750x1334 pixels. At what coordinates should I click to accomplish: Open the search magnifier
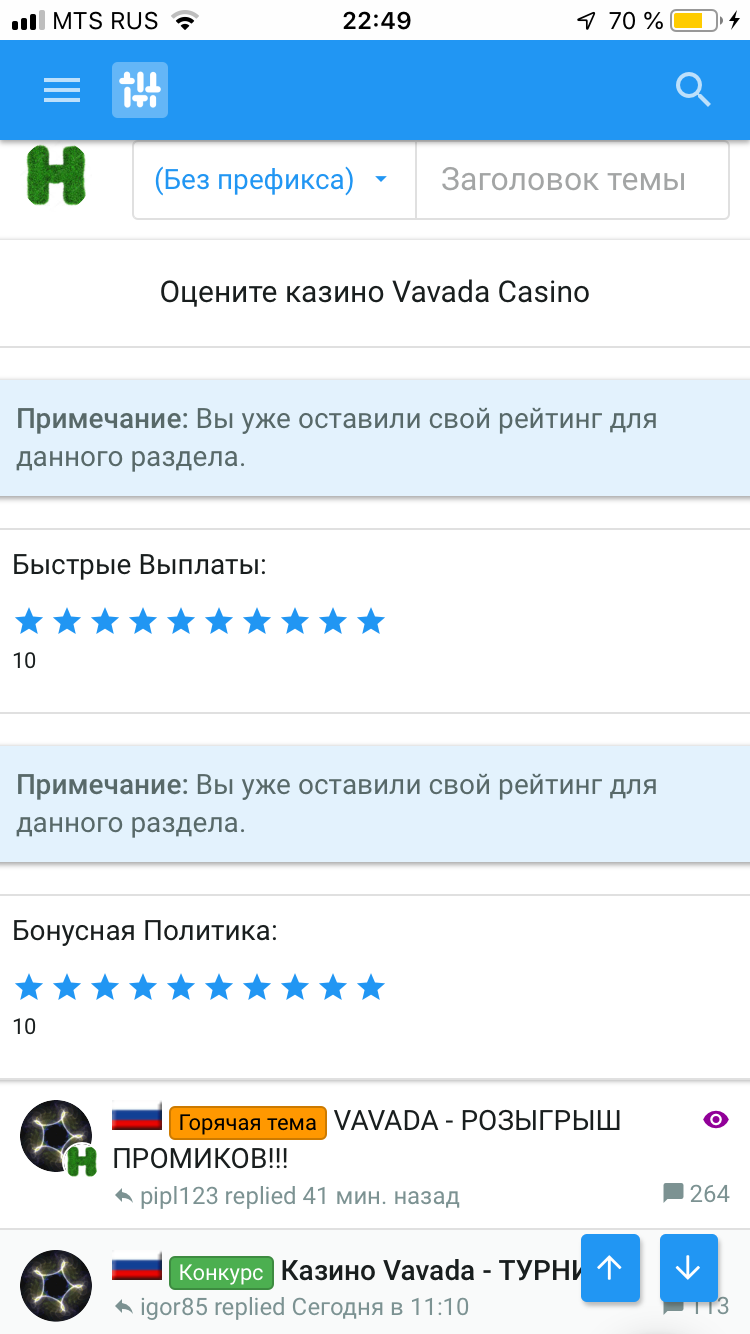pos(692,90)
